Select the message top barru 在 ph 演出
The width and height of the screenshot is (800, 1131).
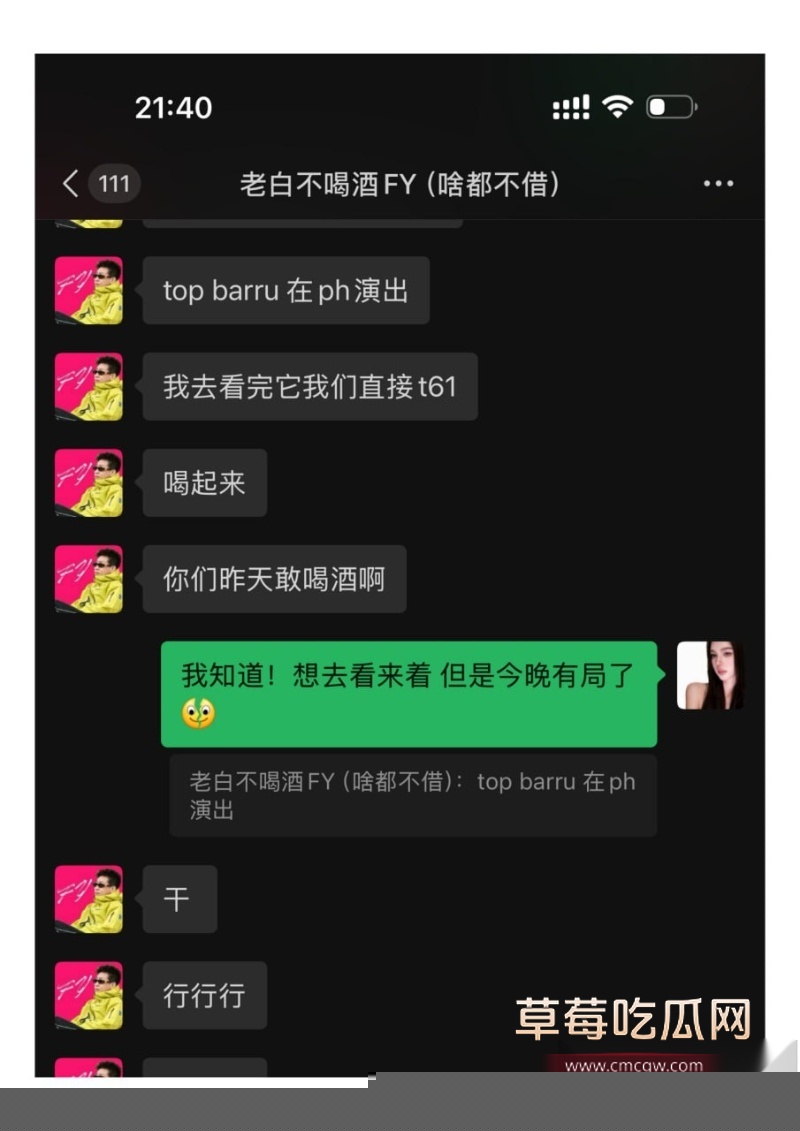click(x=286, y=290)
